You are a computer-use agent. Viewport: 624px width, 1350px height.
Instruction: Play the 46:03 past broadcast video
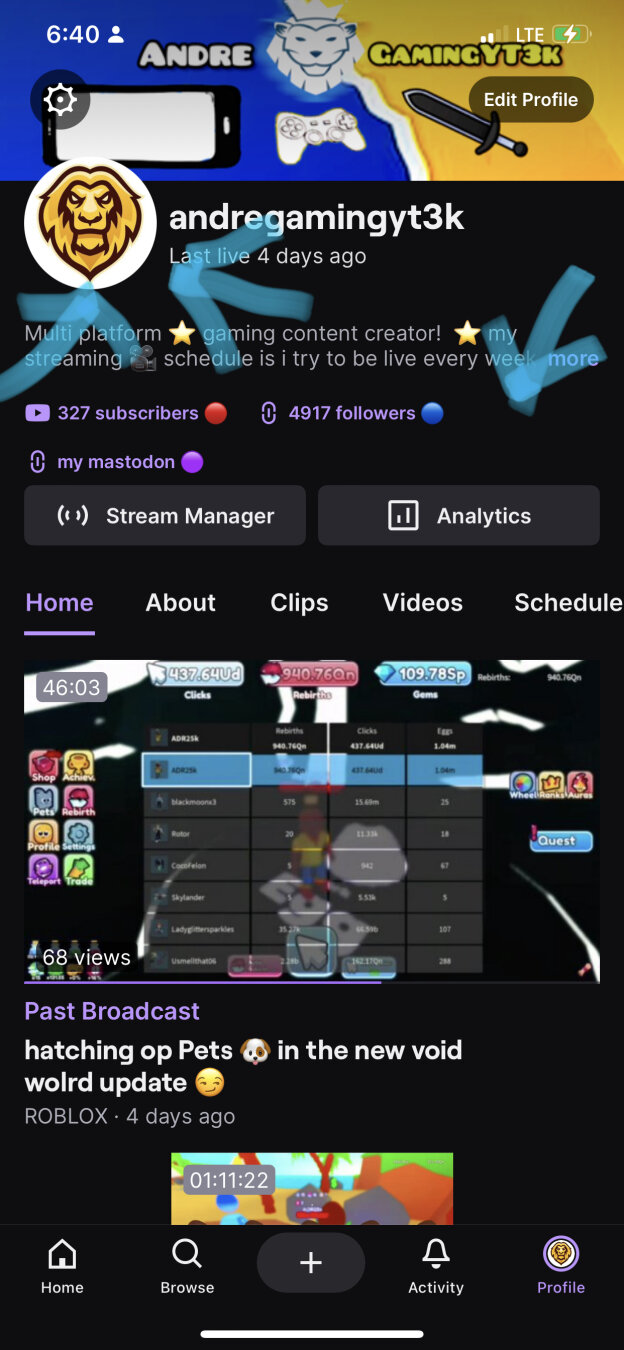pyautogui.click(x=312, y=821)
